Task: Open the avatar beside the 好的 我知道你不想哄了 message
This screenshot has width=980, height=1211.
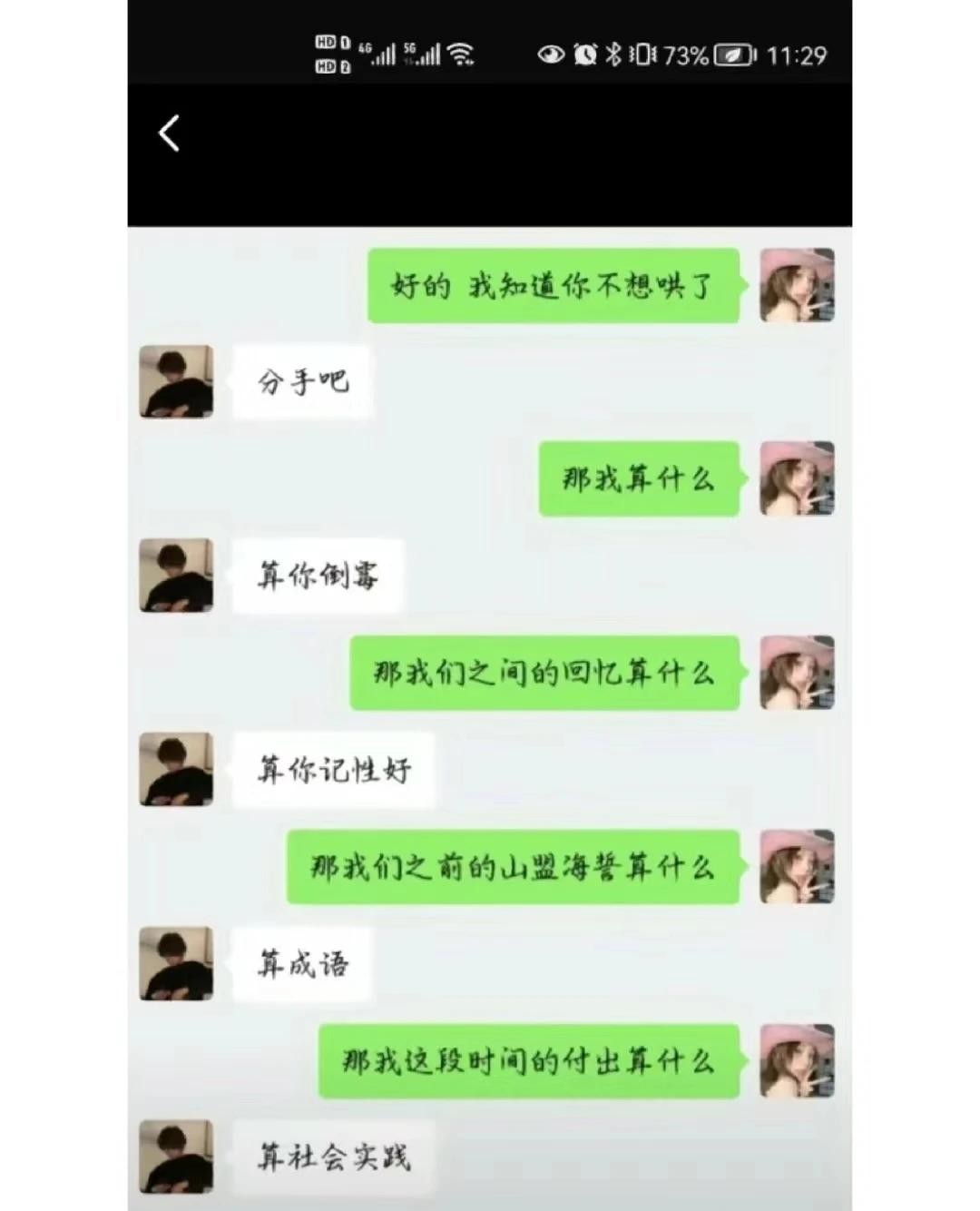Action: coord(796,285)
